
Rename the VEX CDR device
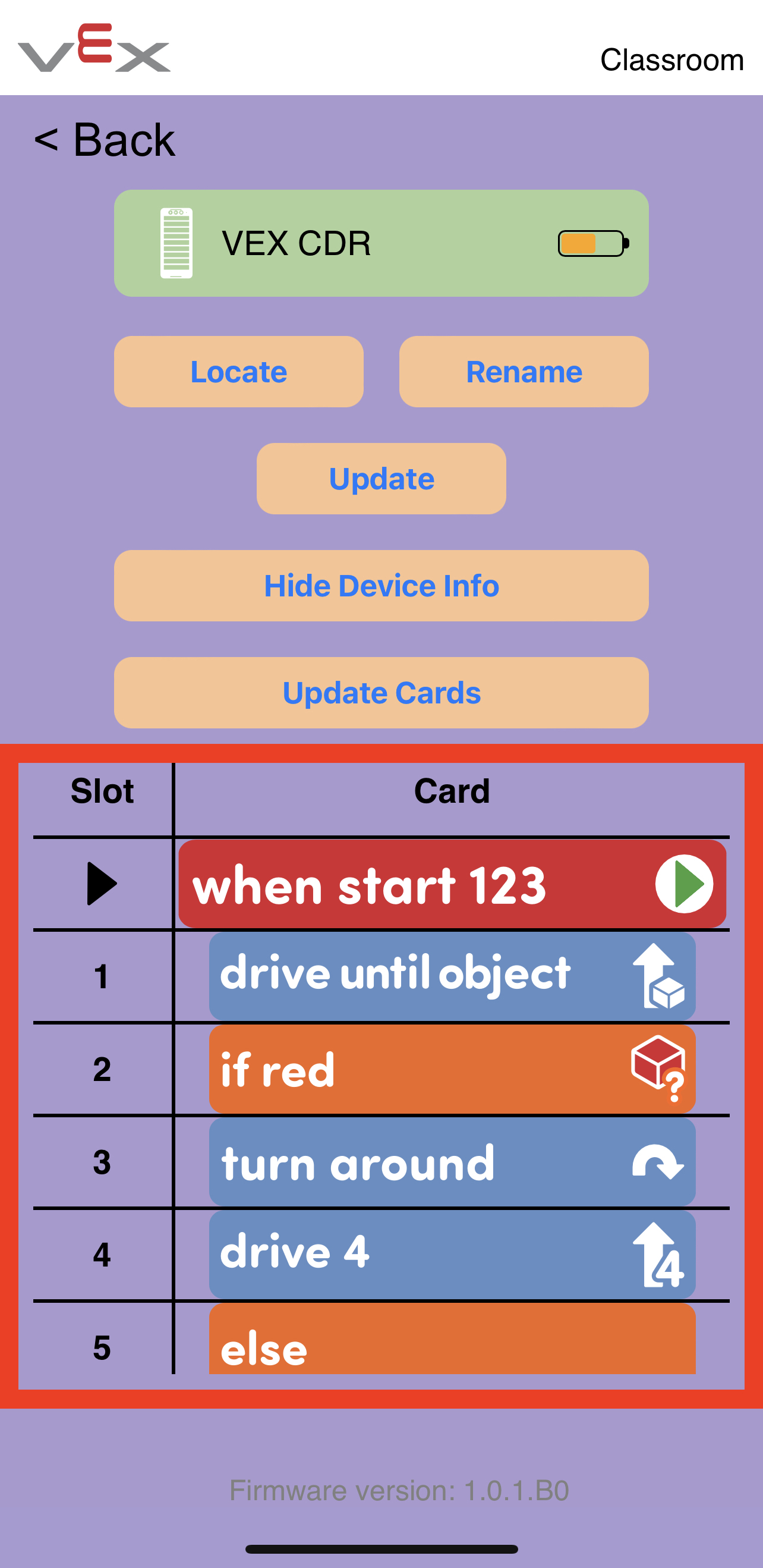[524, 371]
